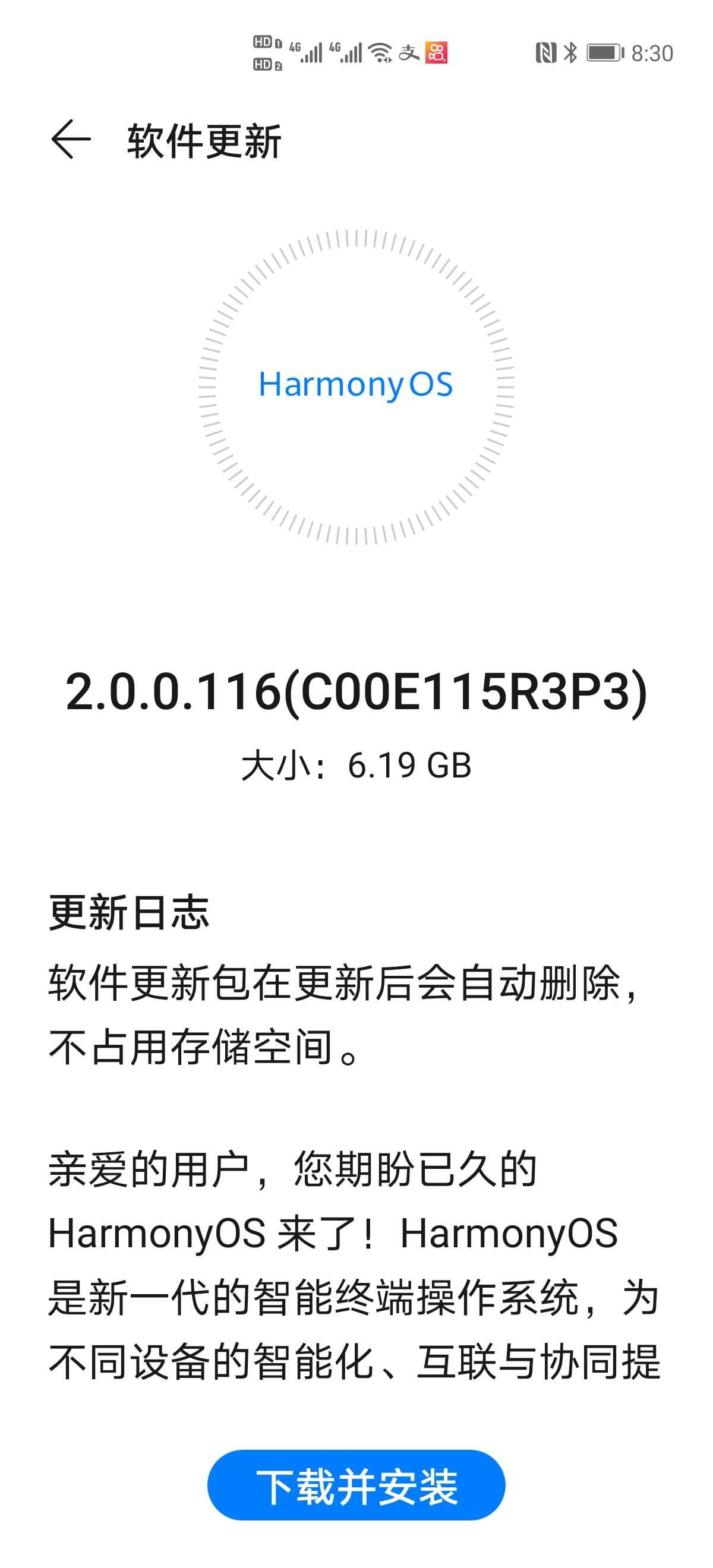Go back from the 软件更新 screen

coord(71,140)
